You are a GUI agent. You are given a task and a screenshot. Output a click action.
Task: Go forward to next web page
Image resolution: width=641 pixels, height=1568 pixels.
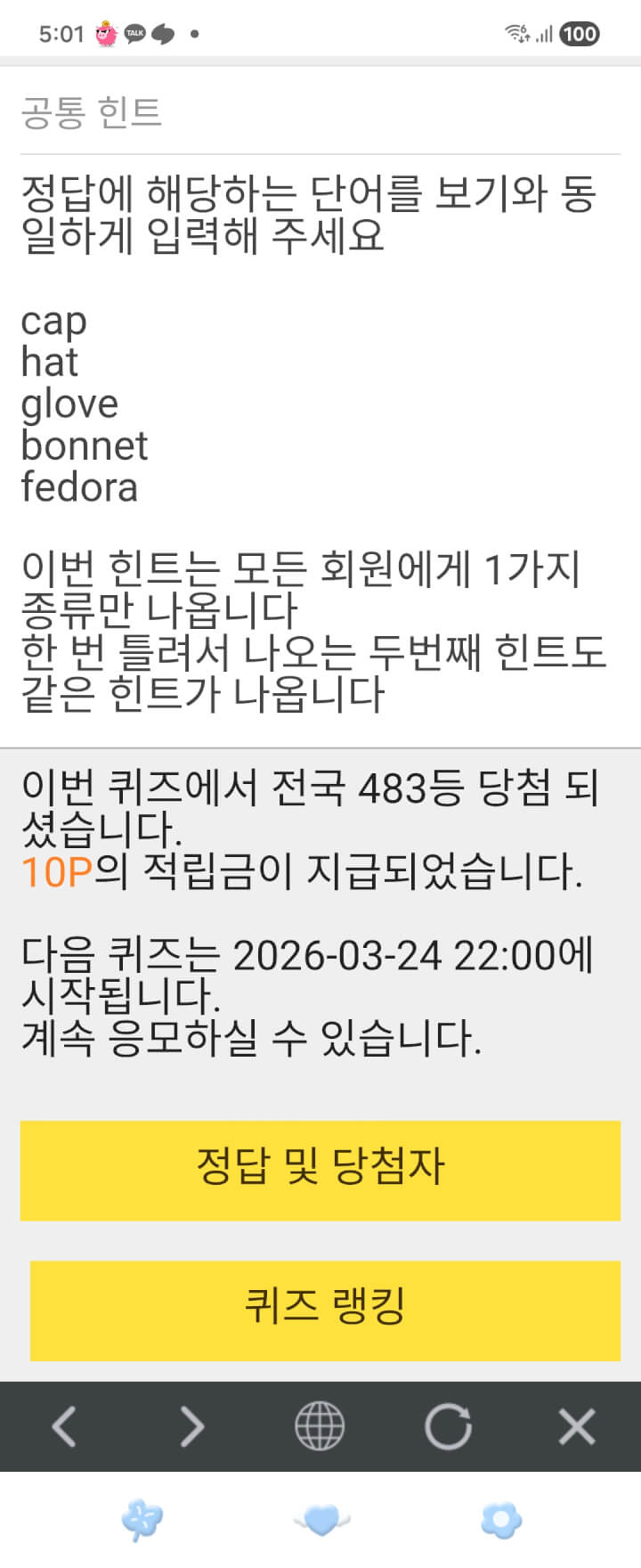coord(191,1426)
